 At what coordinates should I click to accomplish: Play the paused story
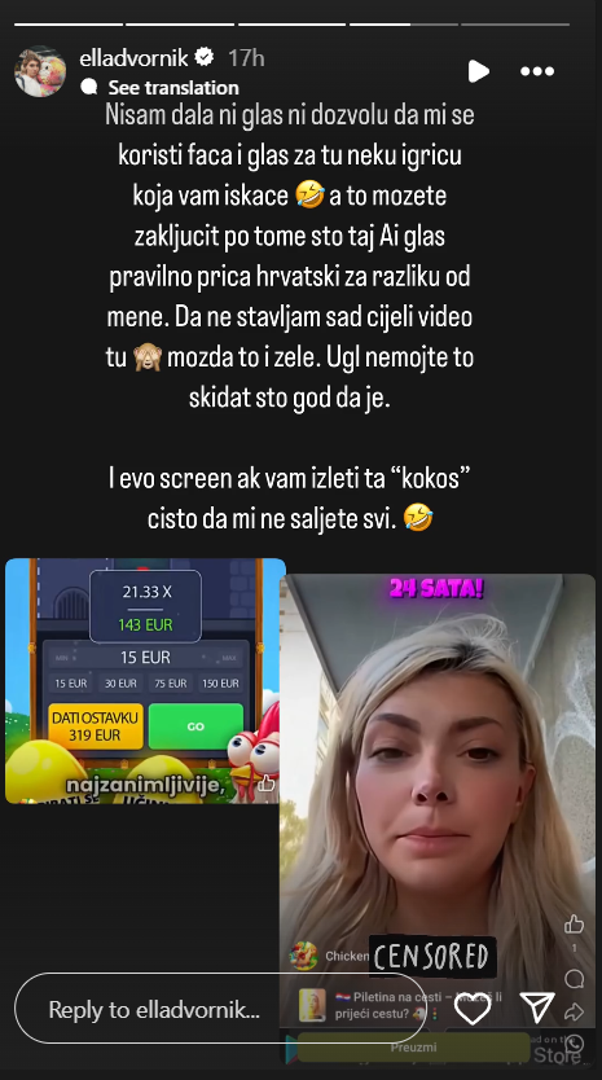click(x=479, y=71)
